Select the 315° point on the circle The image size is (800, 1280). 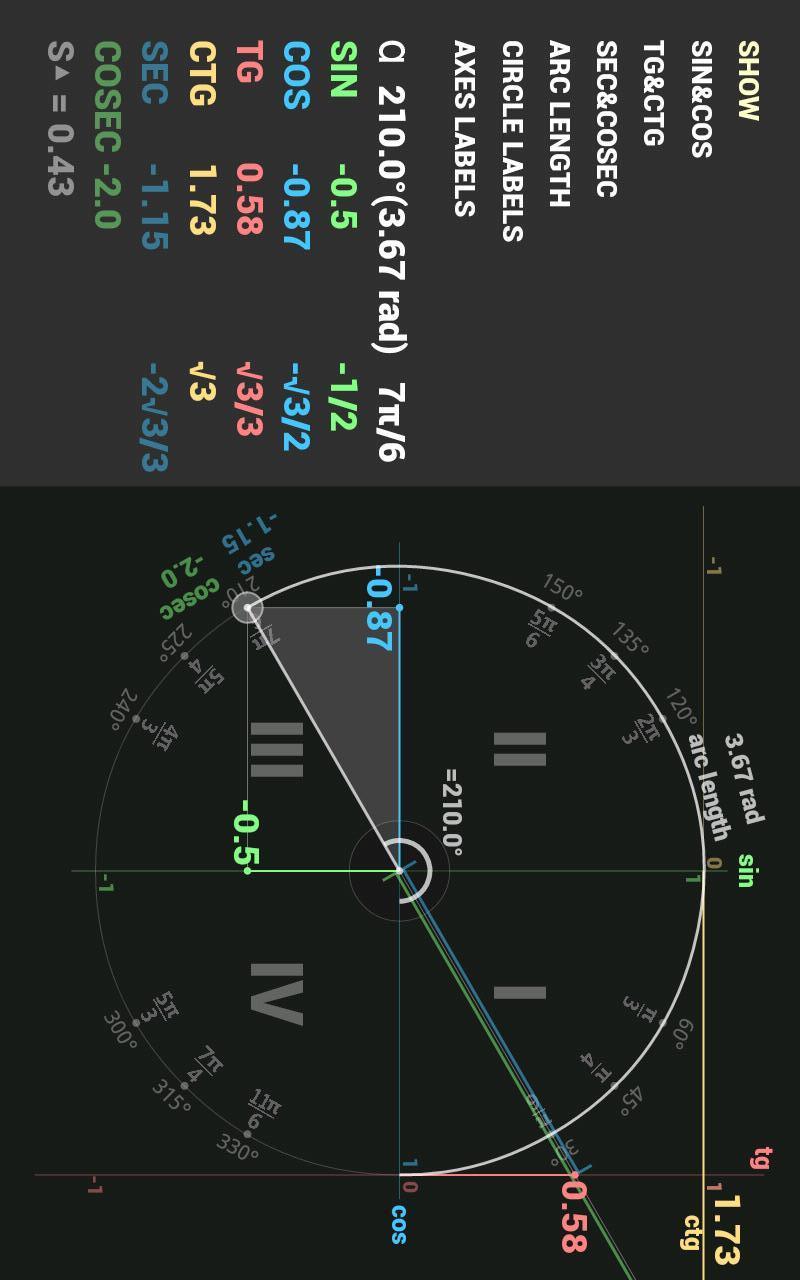pos(185,1085)
